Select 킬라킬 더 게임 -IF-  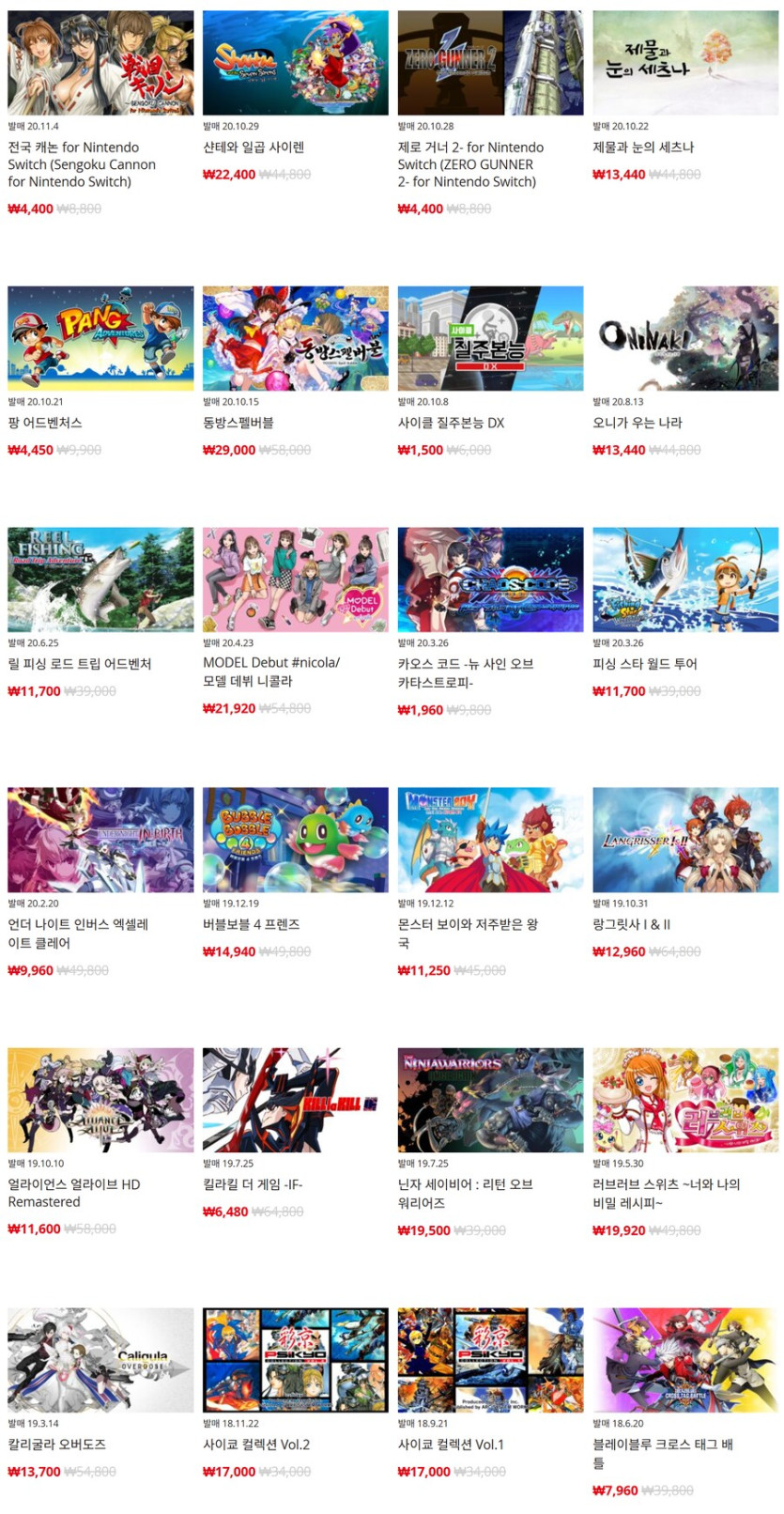click(x=295, y=1100)
